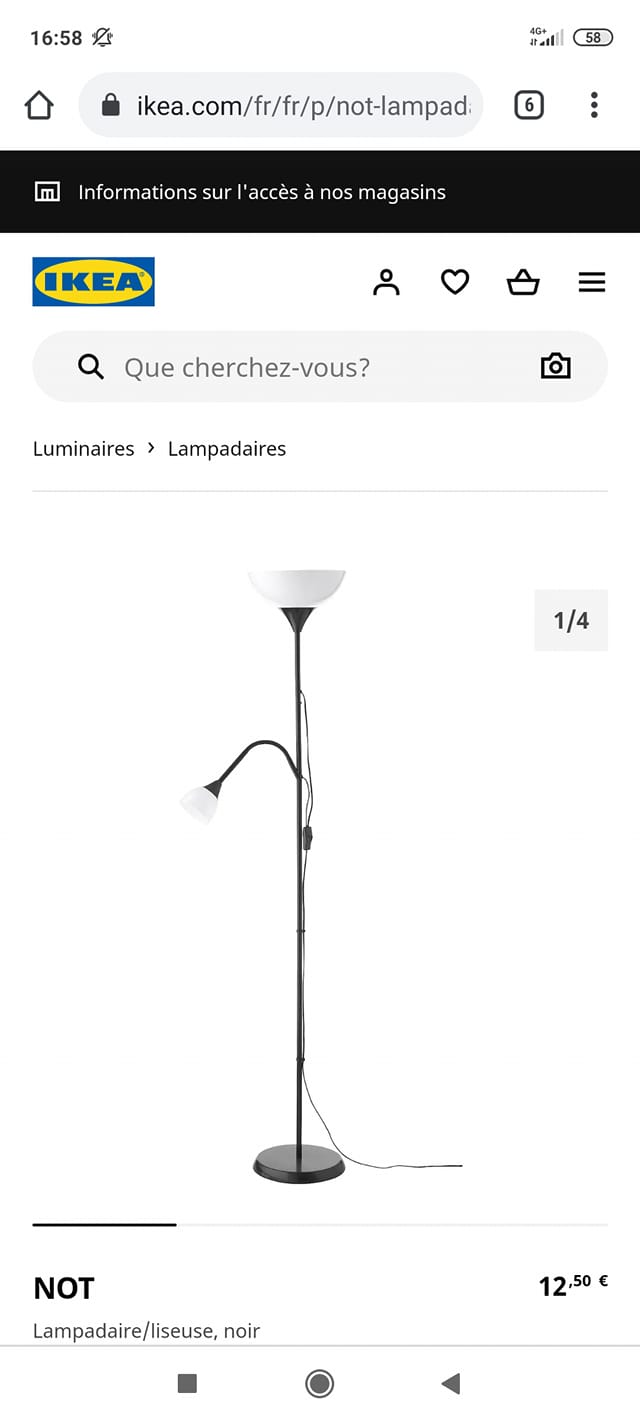Image resolution: width=640 pixels, height=1422 pixels.
Task: View the favorites heart list
Action: [455, 283]
